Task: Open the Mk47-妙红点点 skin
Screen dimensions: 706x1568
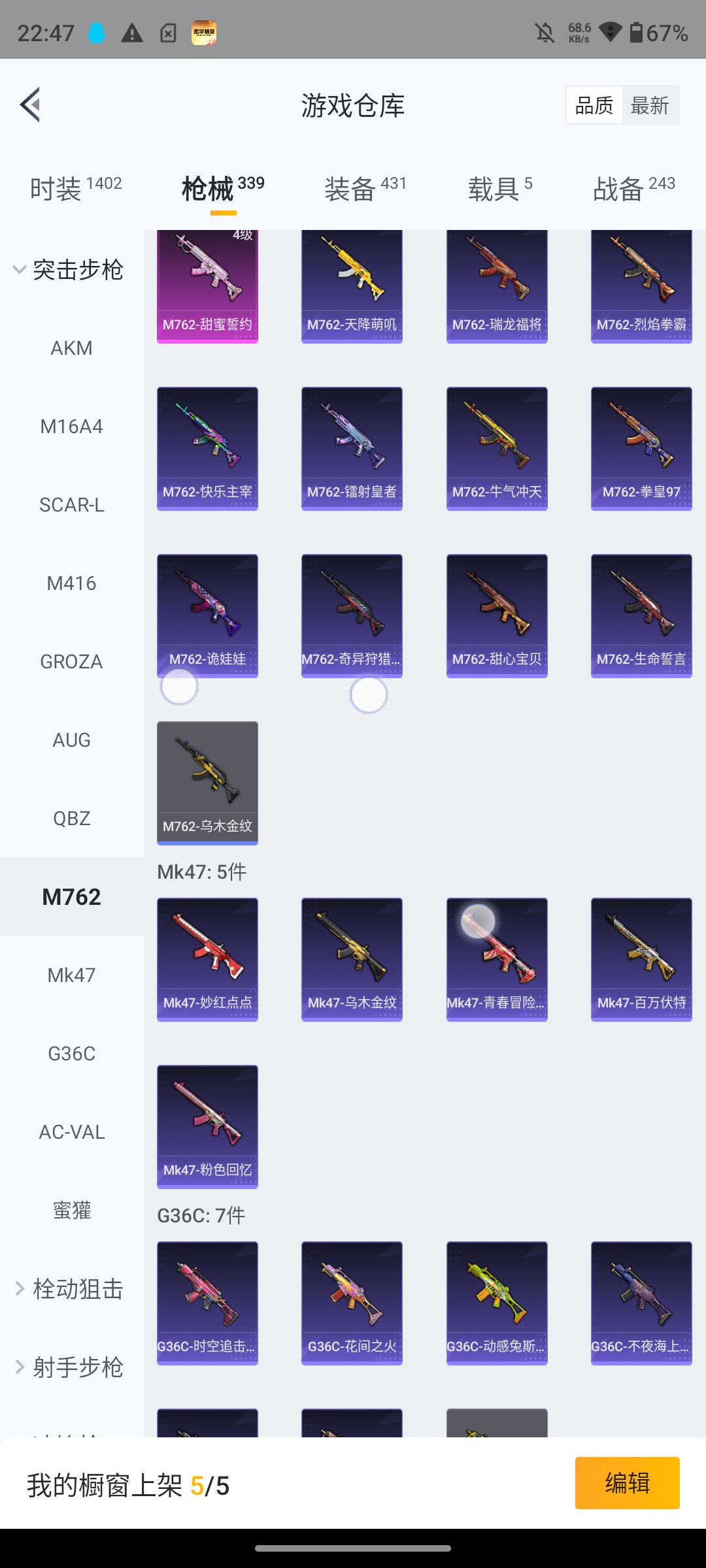Action: [x=207, y=959]
